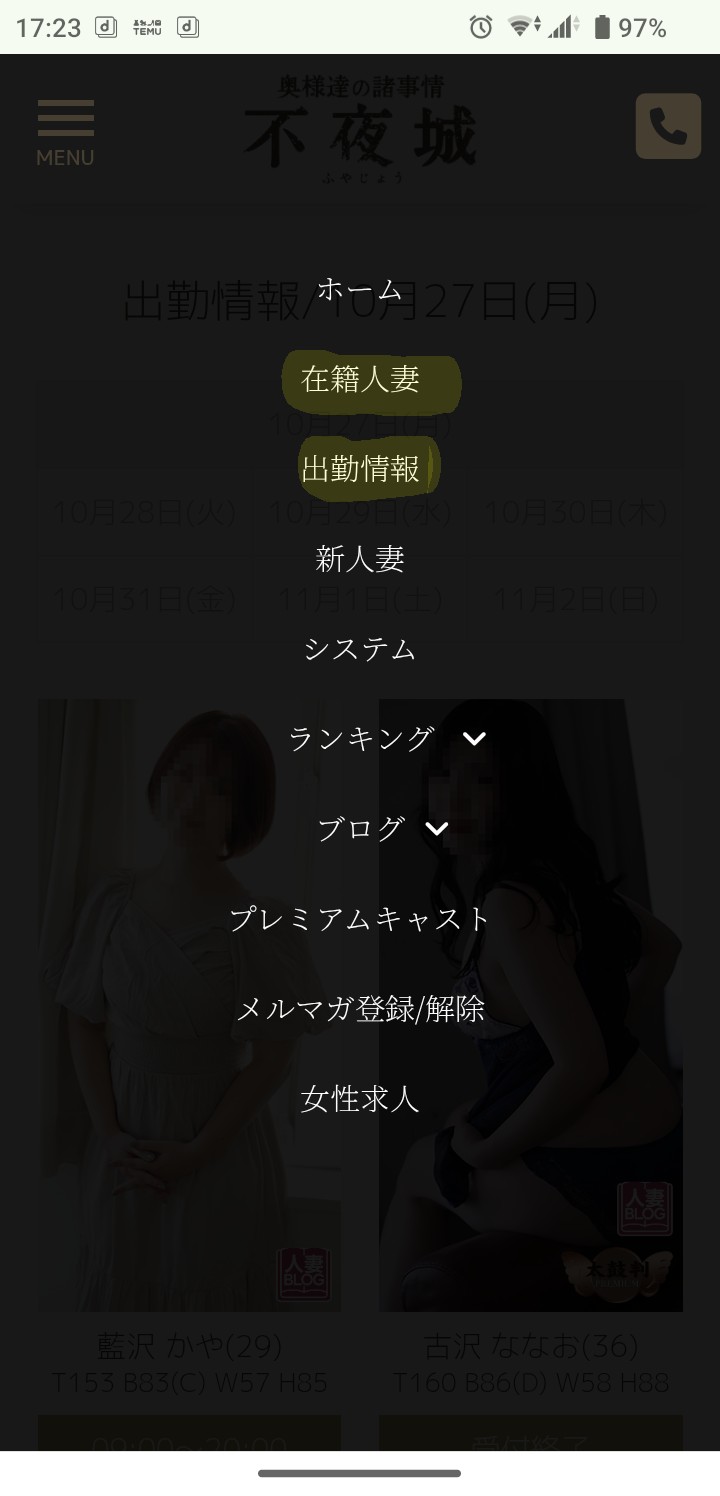Select 出勤情報 from the menu
This screenshot has height=1496, width=720.
360,469
